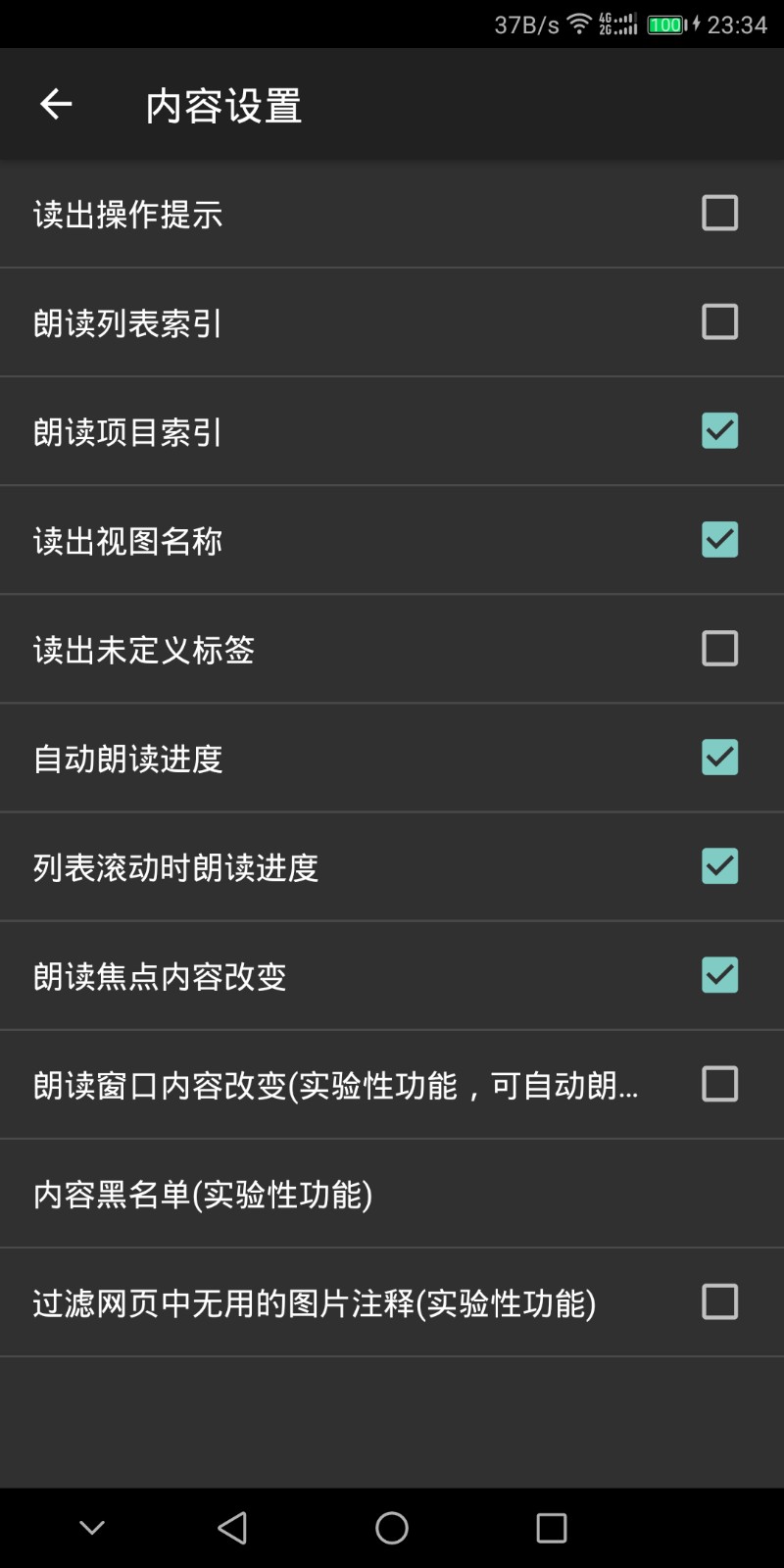This screenshot has width=784, height=1568.
Task: Disable 列表滚动时朗读进度
Action: pyautogui.click(x=719, y=865)
